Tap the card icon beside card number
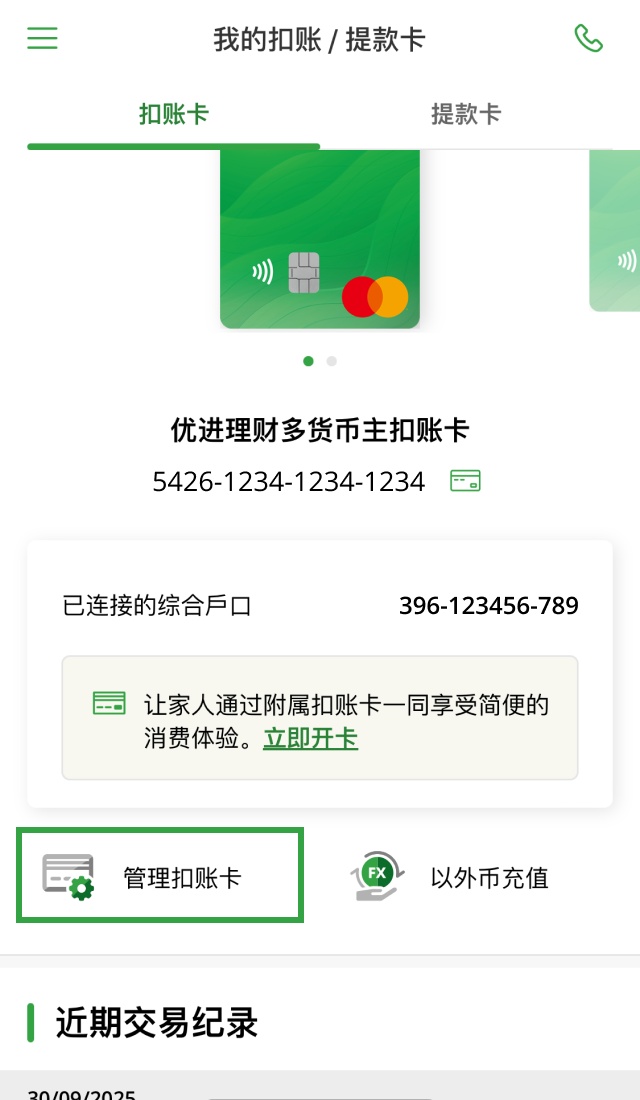This screenshot has width=640, height=1100. click(465, 481)
